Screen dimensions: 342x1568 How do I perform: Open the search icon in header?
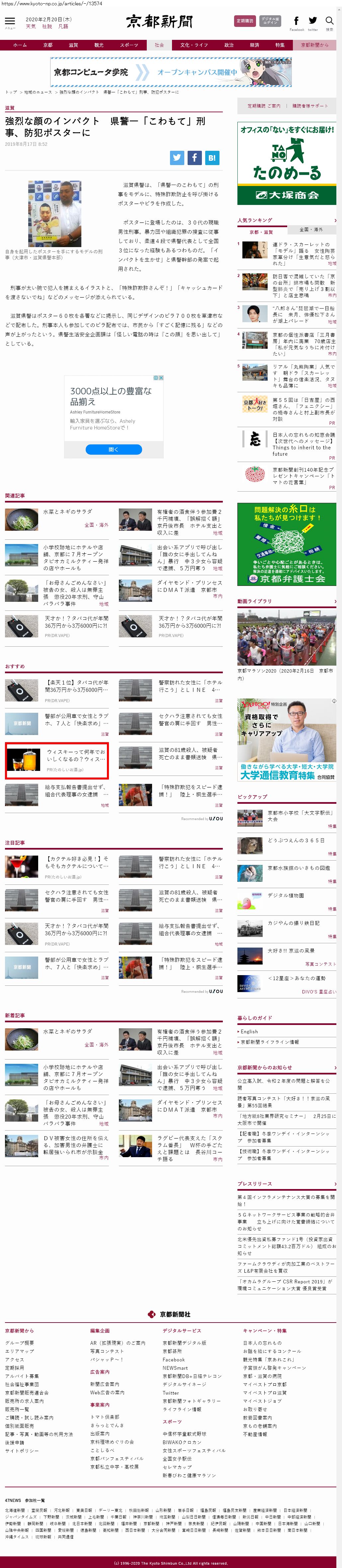click(329, 21)
